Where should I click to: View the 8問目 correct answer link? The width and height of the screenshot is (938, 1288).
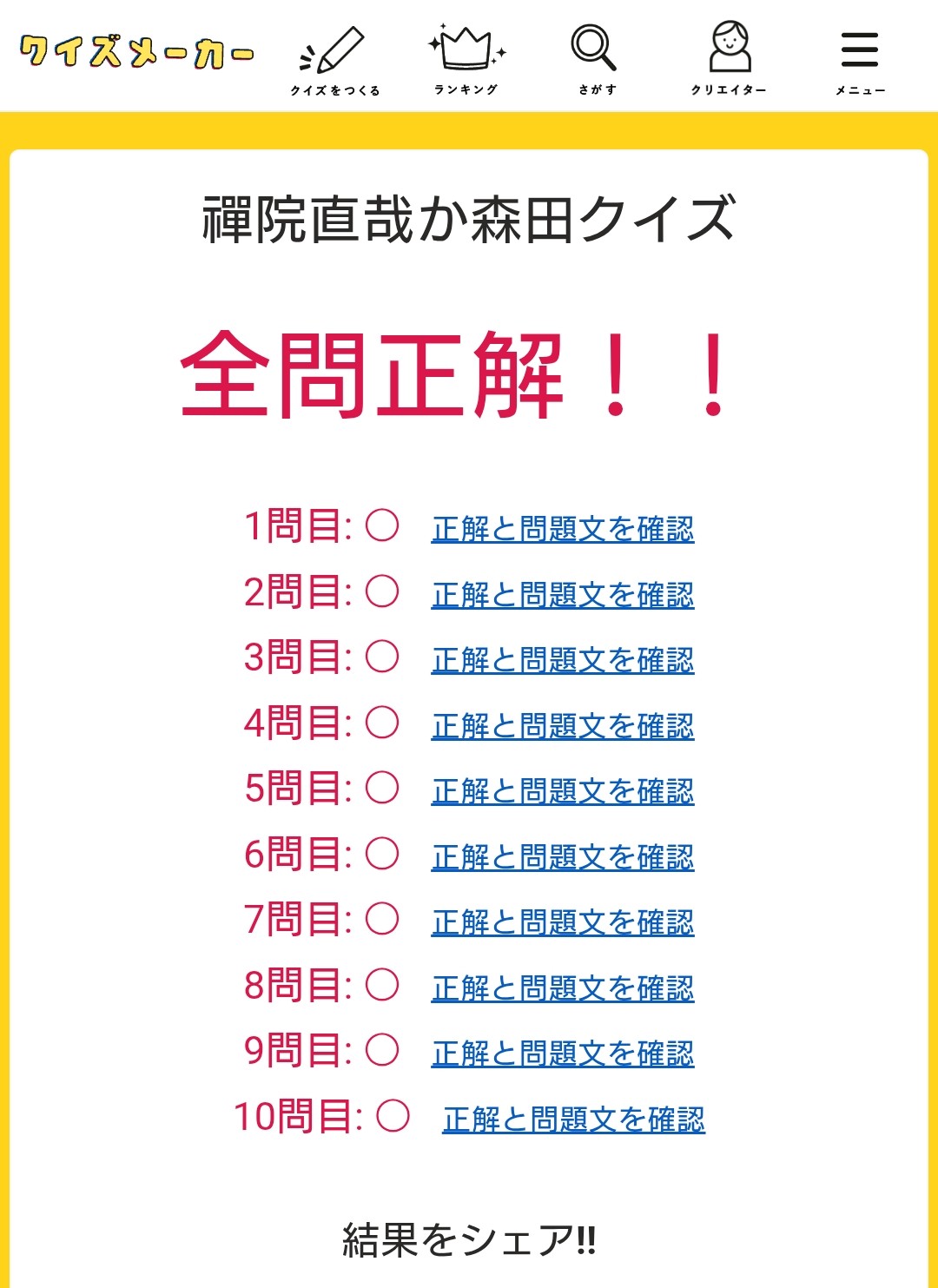pos(563,988)
